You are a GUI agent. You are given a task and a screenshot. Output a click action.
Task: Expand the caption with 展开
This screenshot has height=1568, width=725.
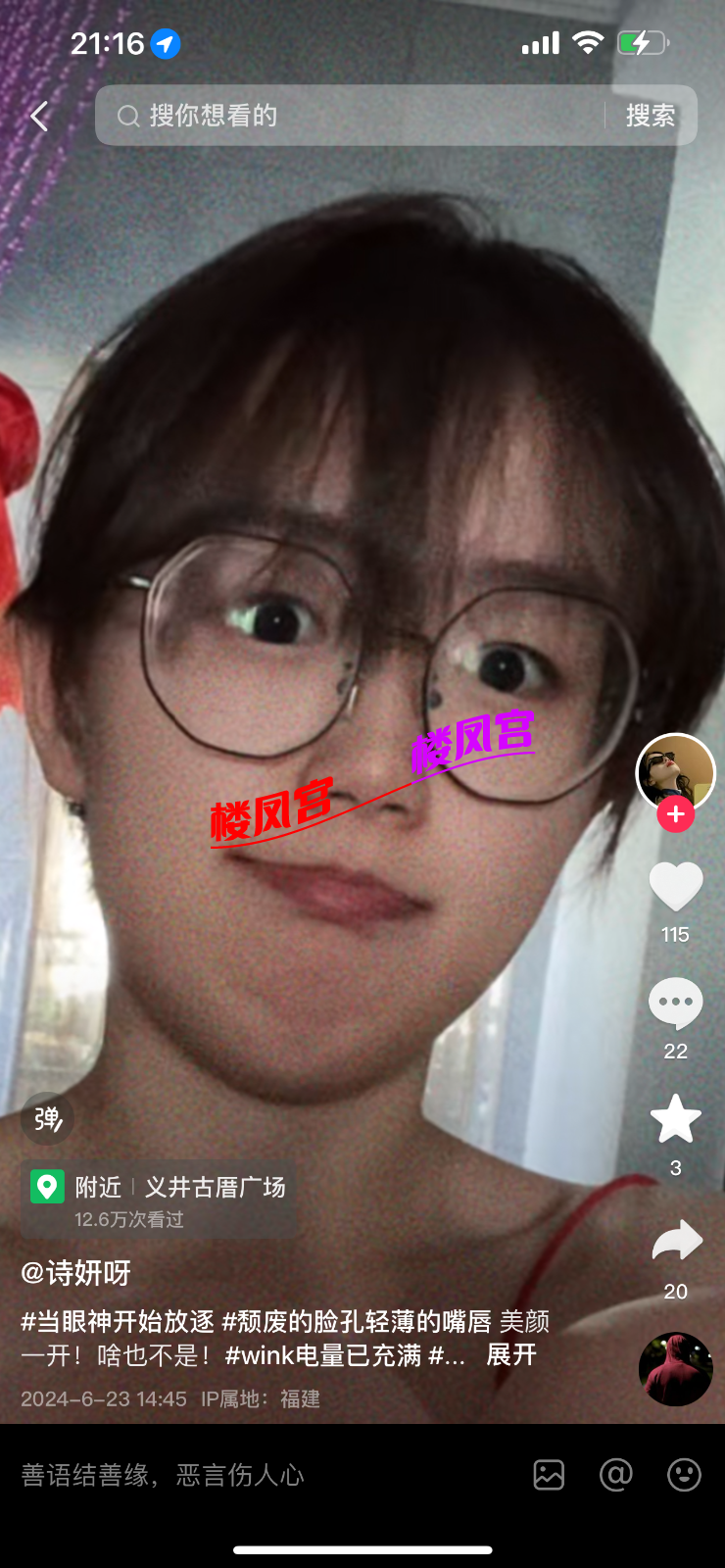coord(511,1355)
